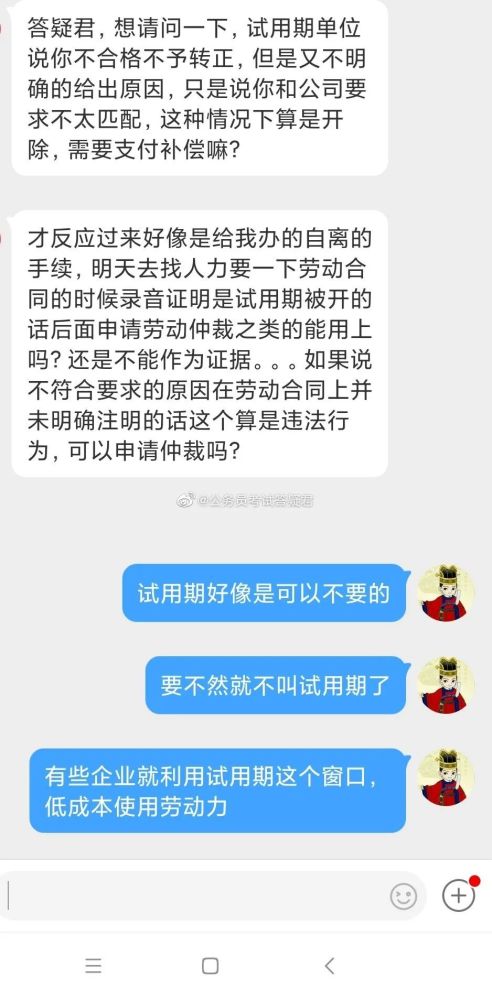Go to the home screen
Image resolution: width=492 pixels, height=1000 pixels.
point(210,966)
